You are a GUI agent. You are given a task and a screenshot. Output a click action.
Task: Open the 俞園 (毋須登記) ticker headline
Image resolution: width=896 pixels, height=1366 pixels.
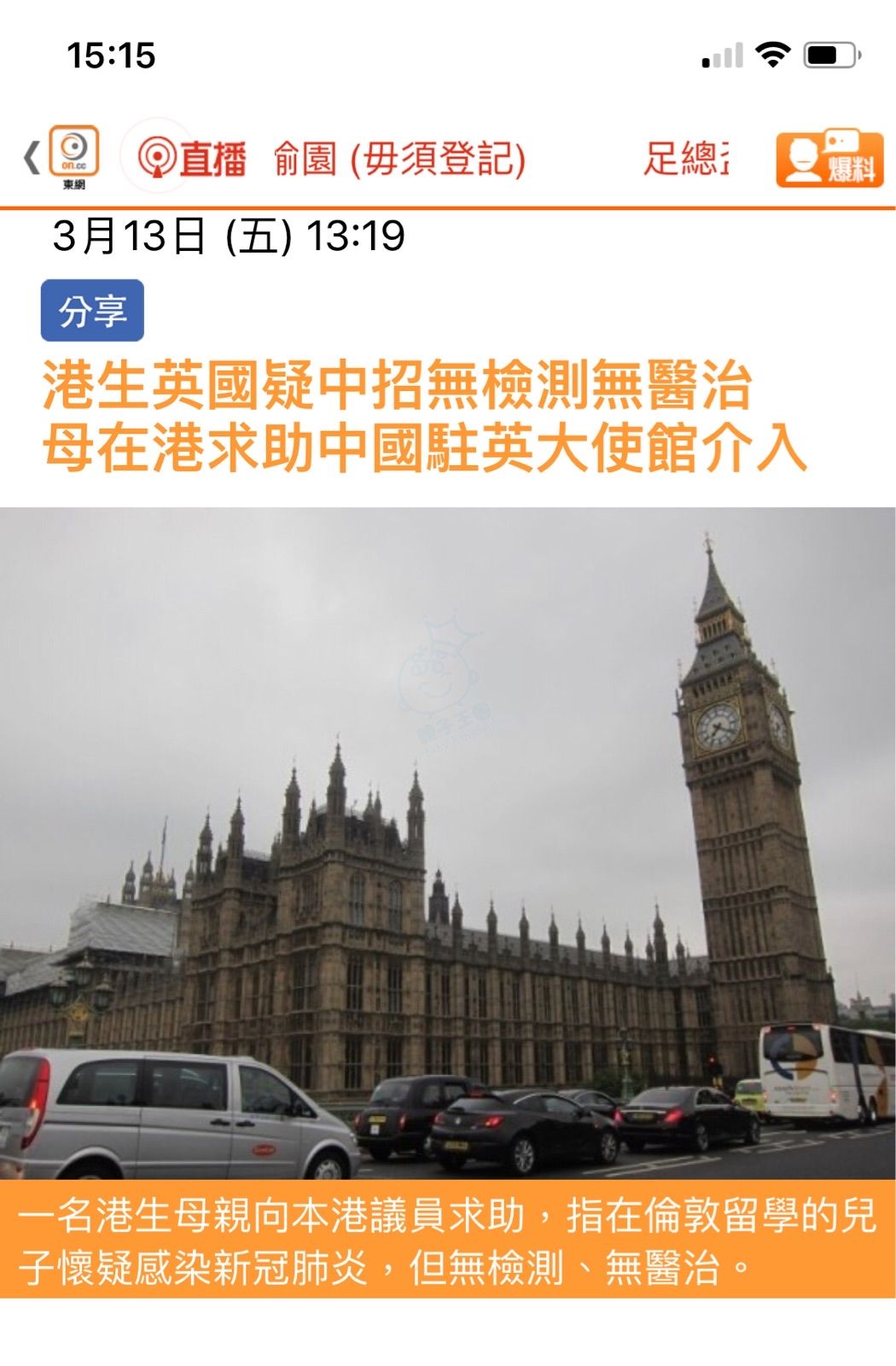pyautogui.click(x=399, y=159)
